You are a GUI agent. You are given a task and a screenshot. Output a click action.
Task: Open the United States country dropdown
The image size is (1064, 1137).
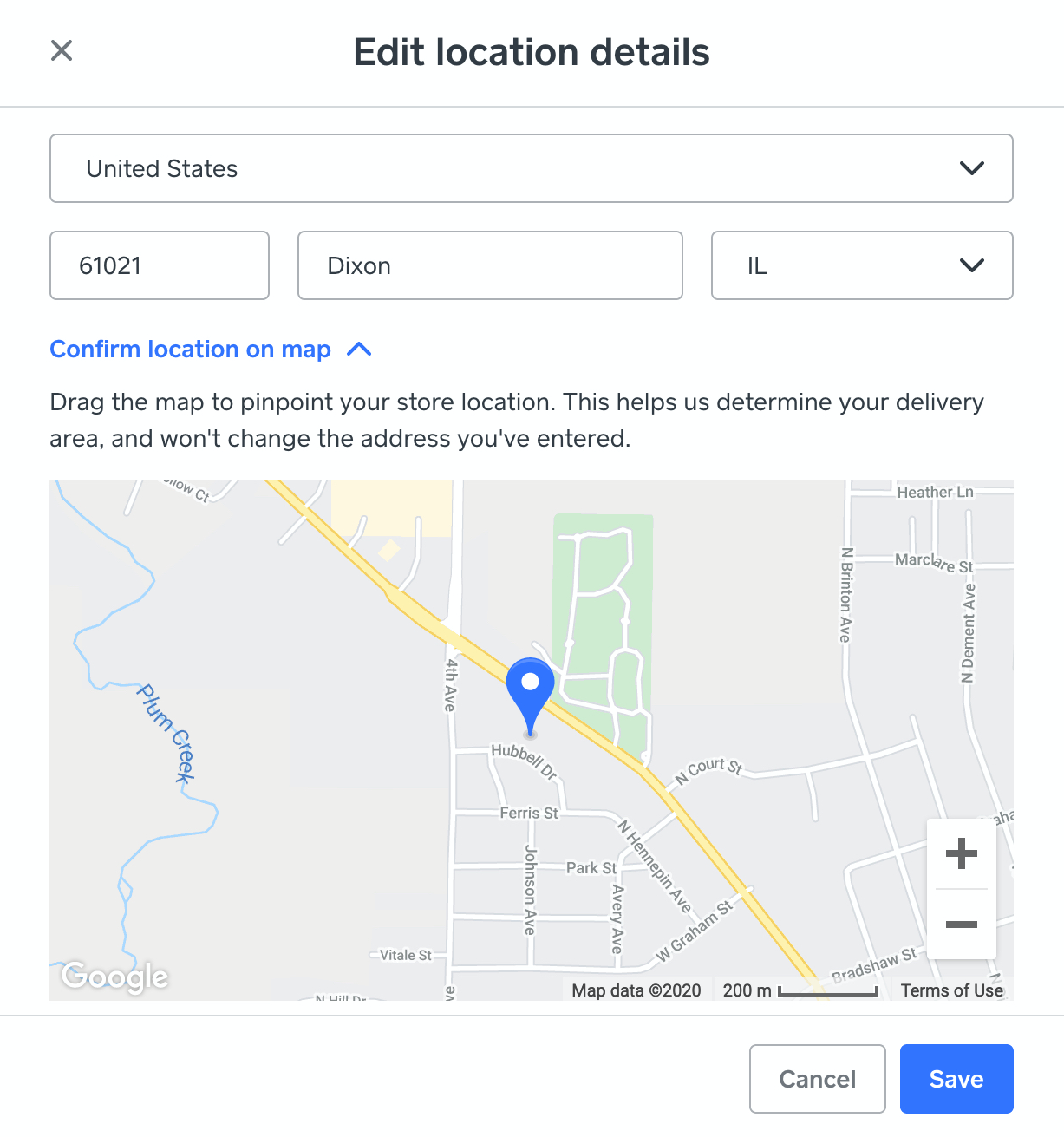coord(531,168)
